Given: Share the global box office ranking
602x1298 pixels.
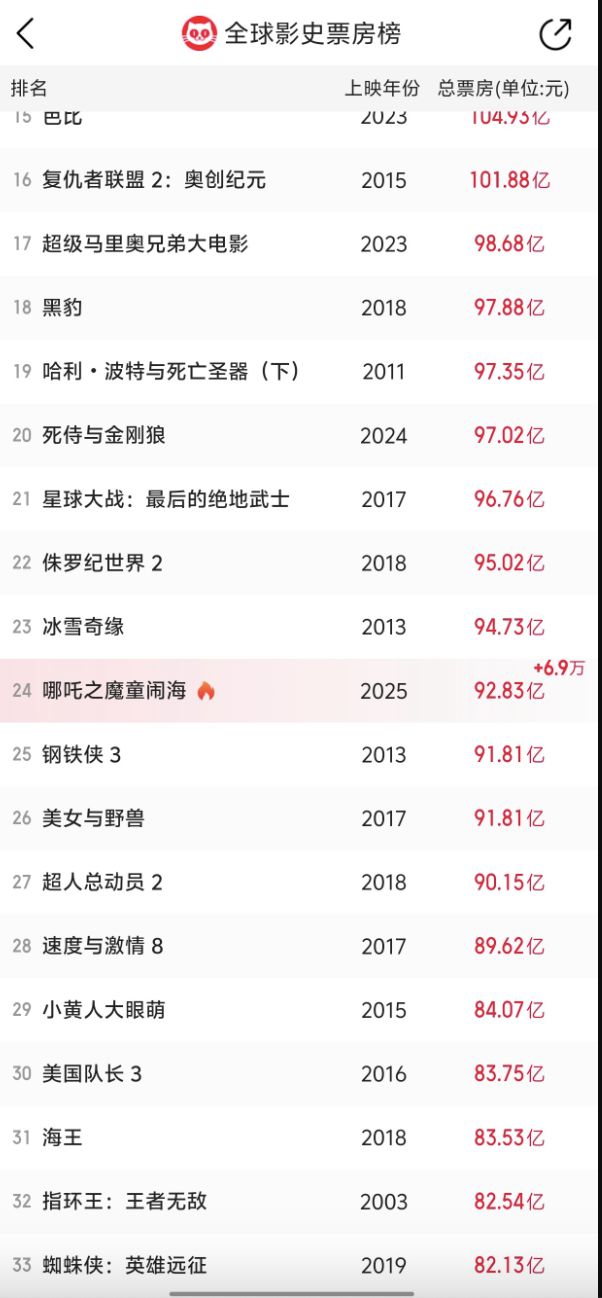Looking at the screenshot, I should coord(555,34).
